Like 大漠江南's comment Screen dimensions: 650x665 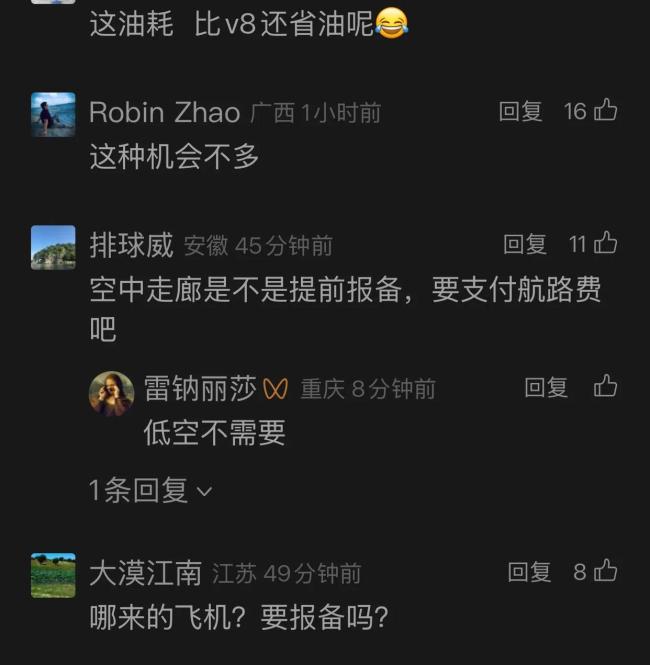606,571
